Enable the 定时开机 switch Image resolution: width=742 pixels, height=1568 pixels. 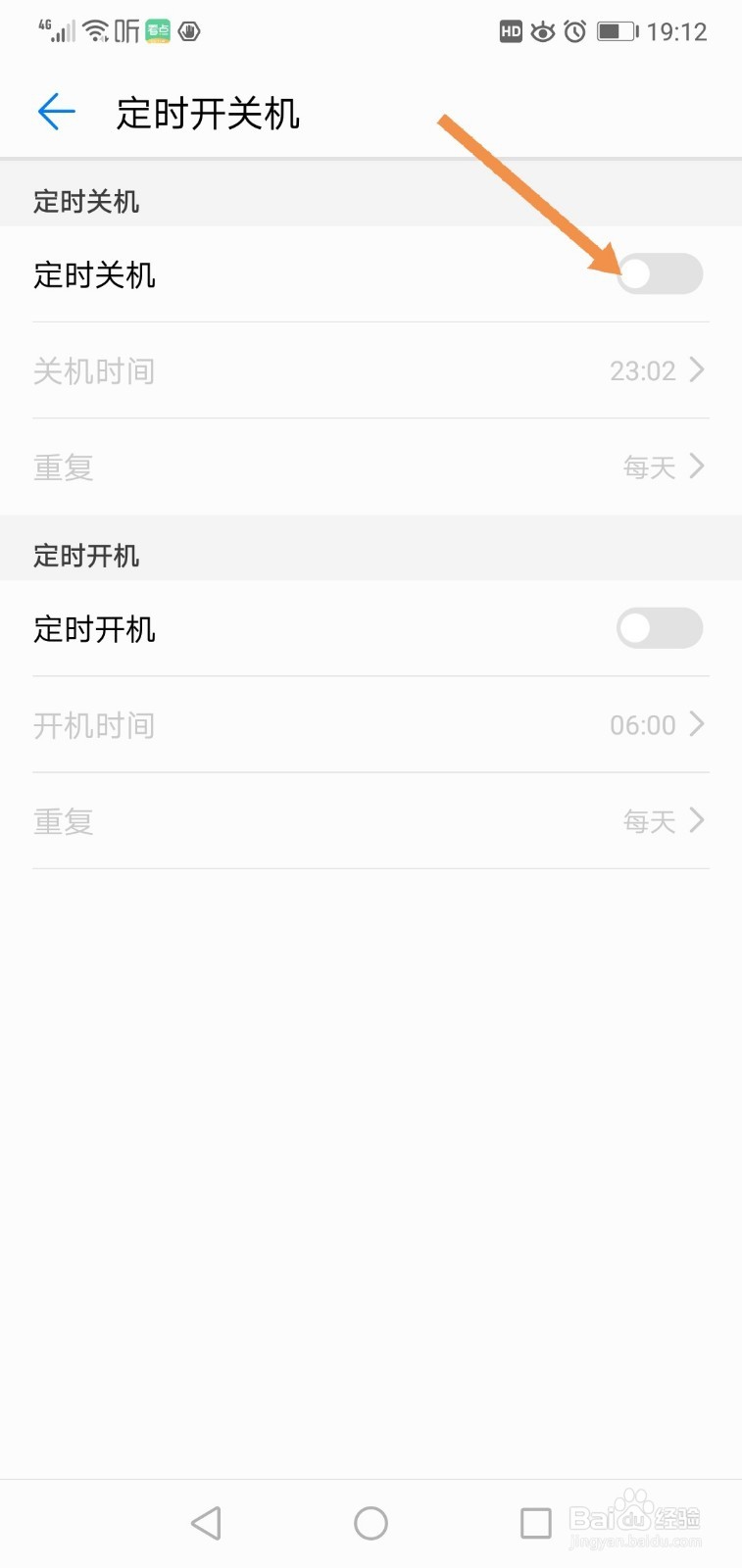click(x=659, y=628)
